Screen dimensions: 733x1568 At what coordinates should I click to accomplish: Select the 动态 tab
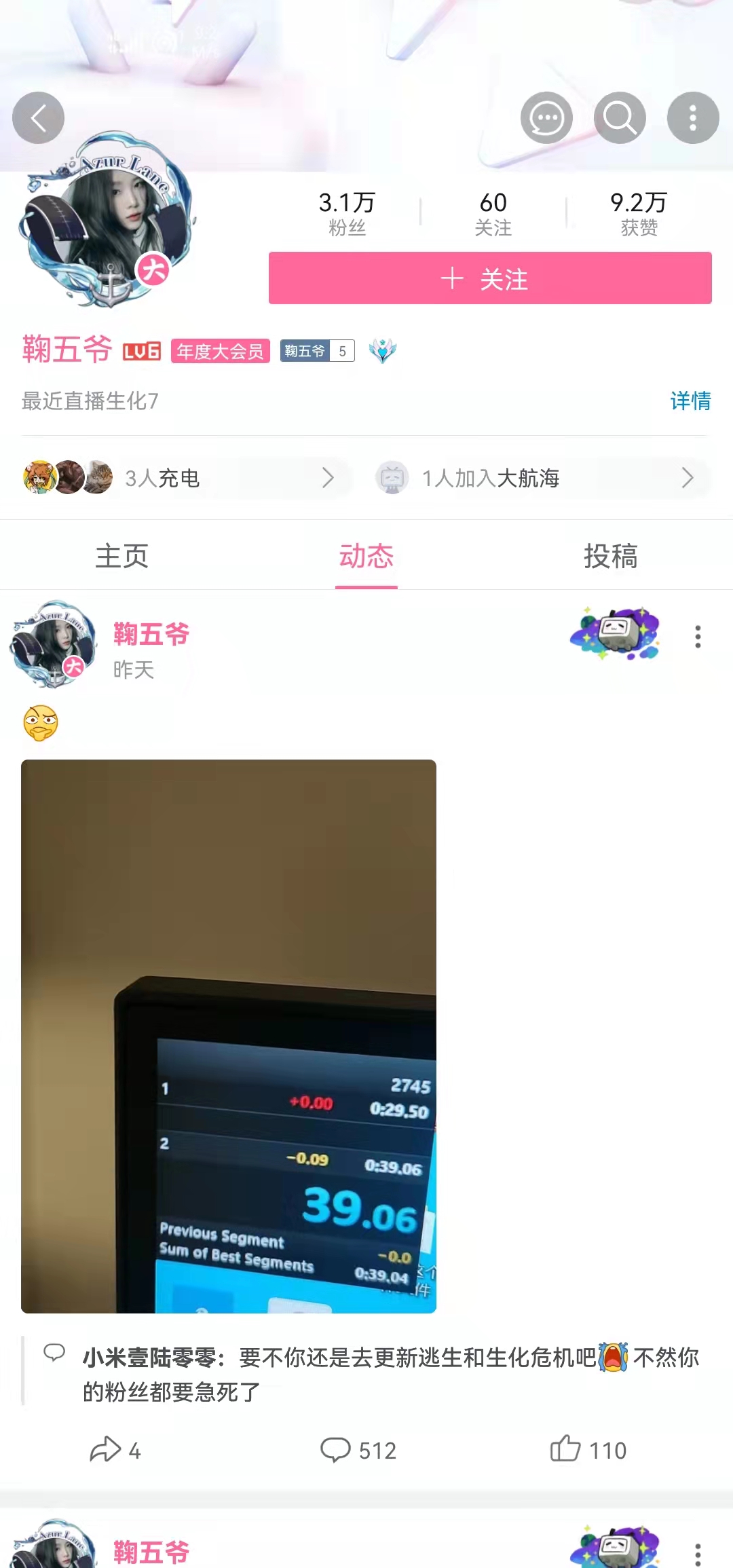(366, 556)
